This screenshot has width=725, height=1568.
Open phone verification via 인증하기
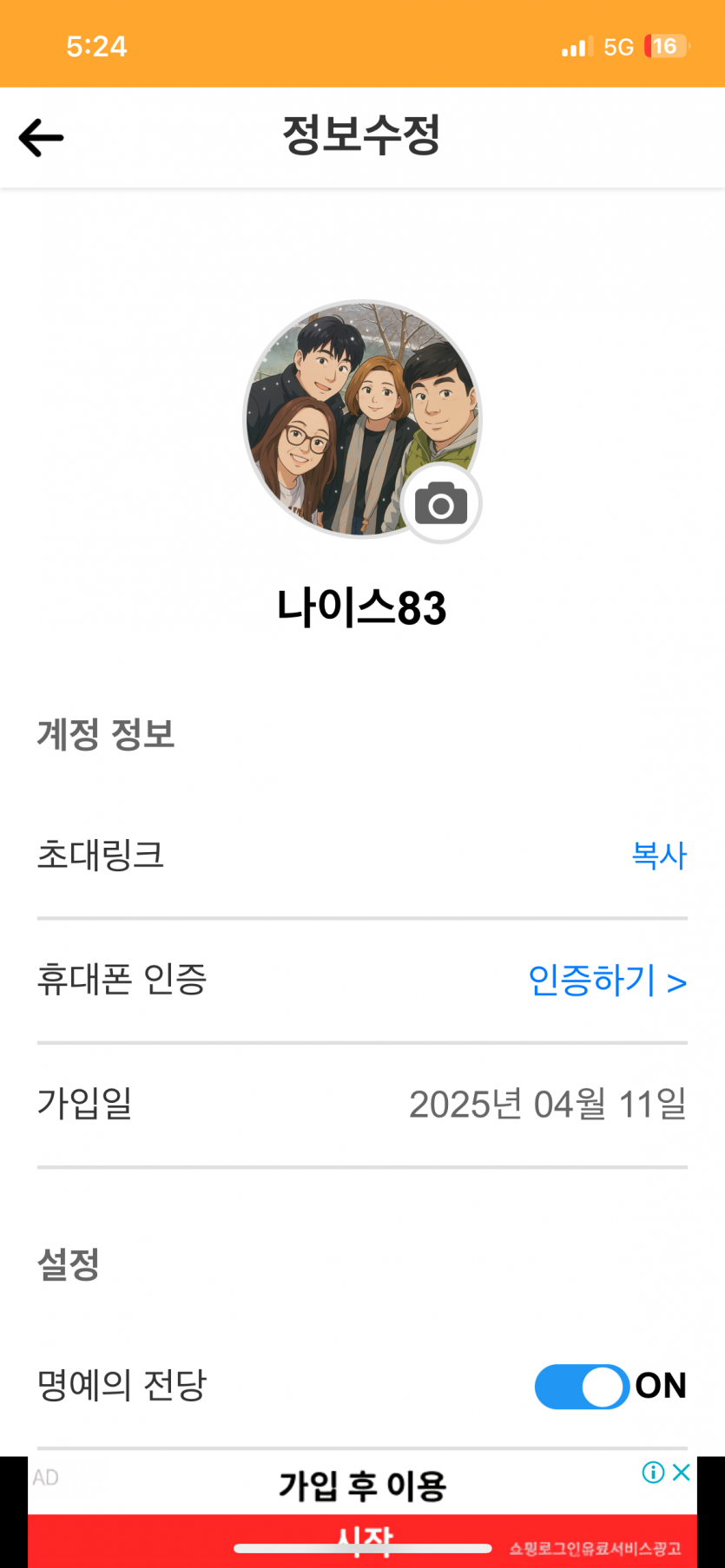click(x=608, y=981)
